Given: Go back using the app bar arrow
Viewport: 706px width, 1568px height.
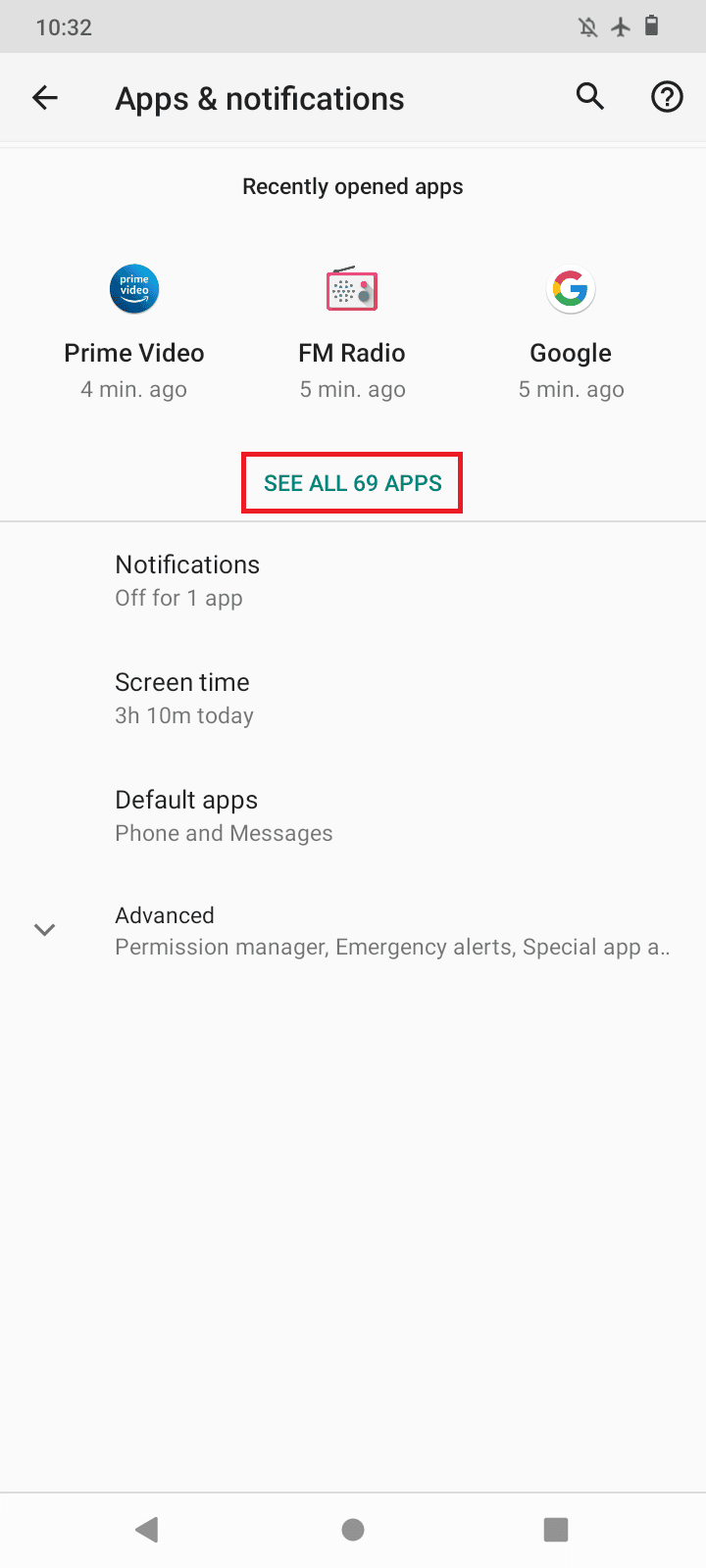Looking at the screenshot, I should point(45,98).
